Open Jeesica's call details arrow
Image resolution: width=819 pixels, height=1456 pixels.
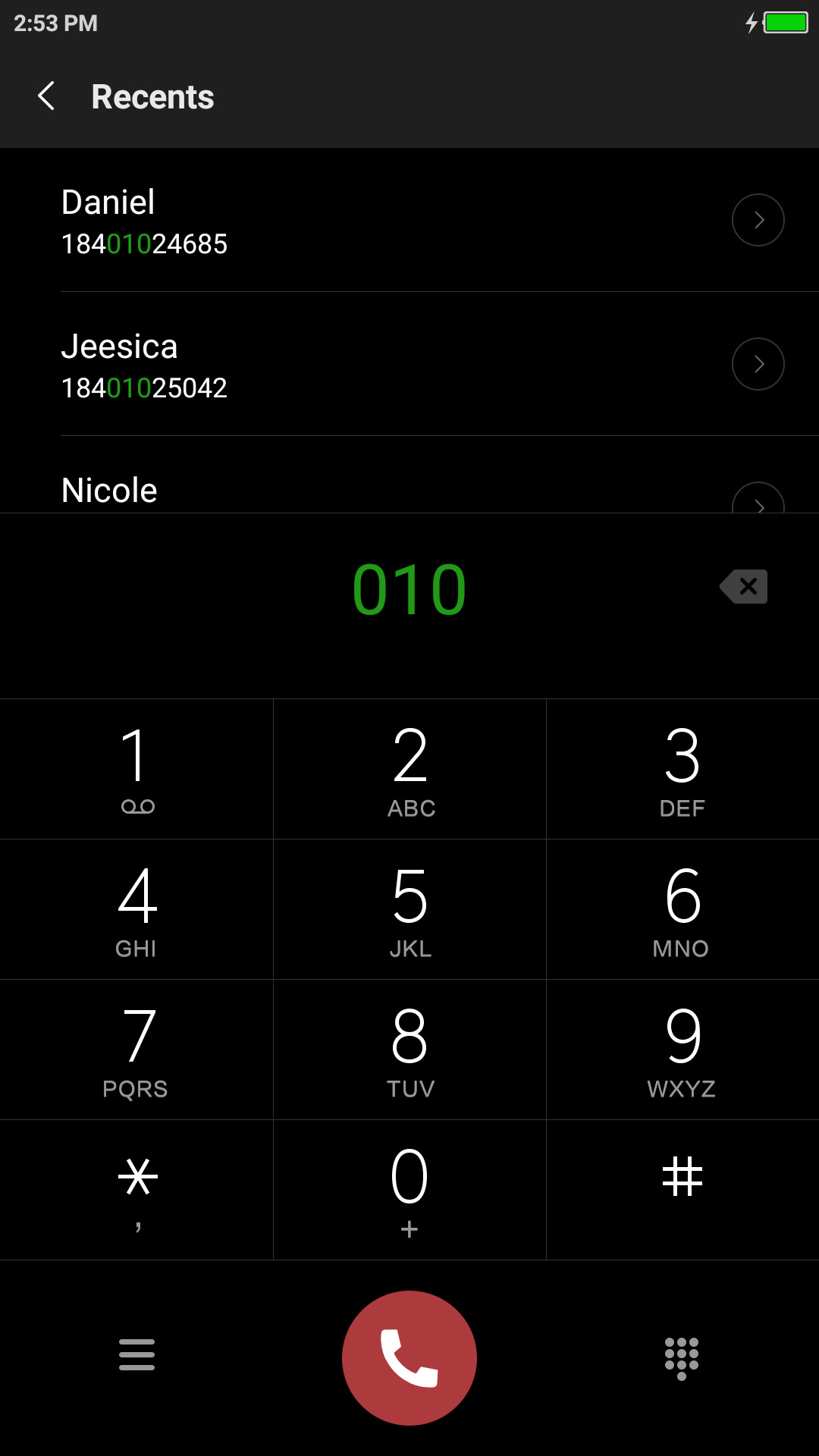pos(758,364)
